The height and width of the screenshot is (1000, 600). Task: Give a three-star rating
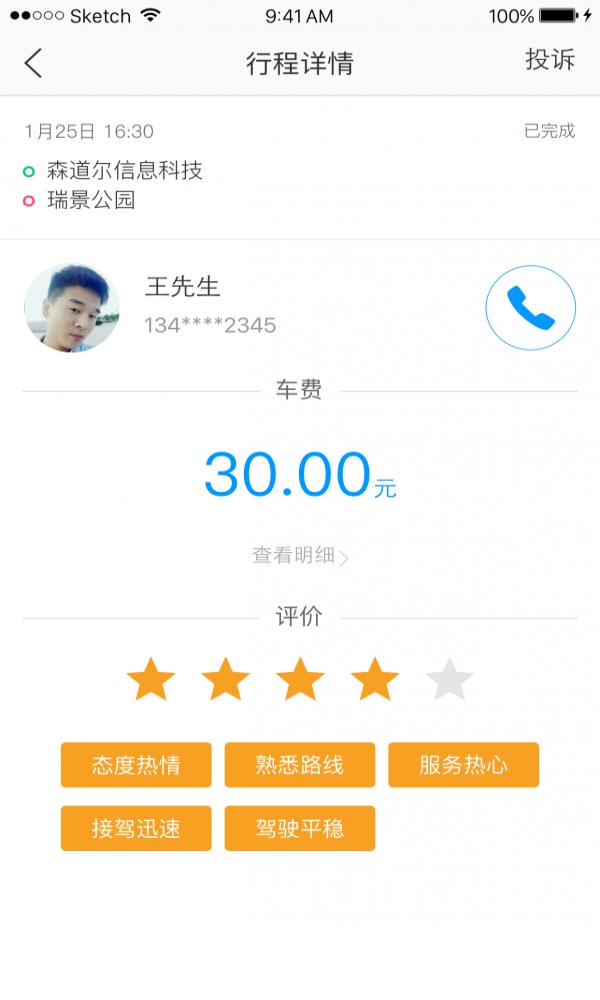(300, 680)
